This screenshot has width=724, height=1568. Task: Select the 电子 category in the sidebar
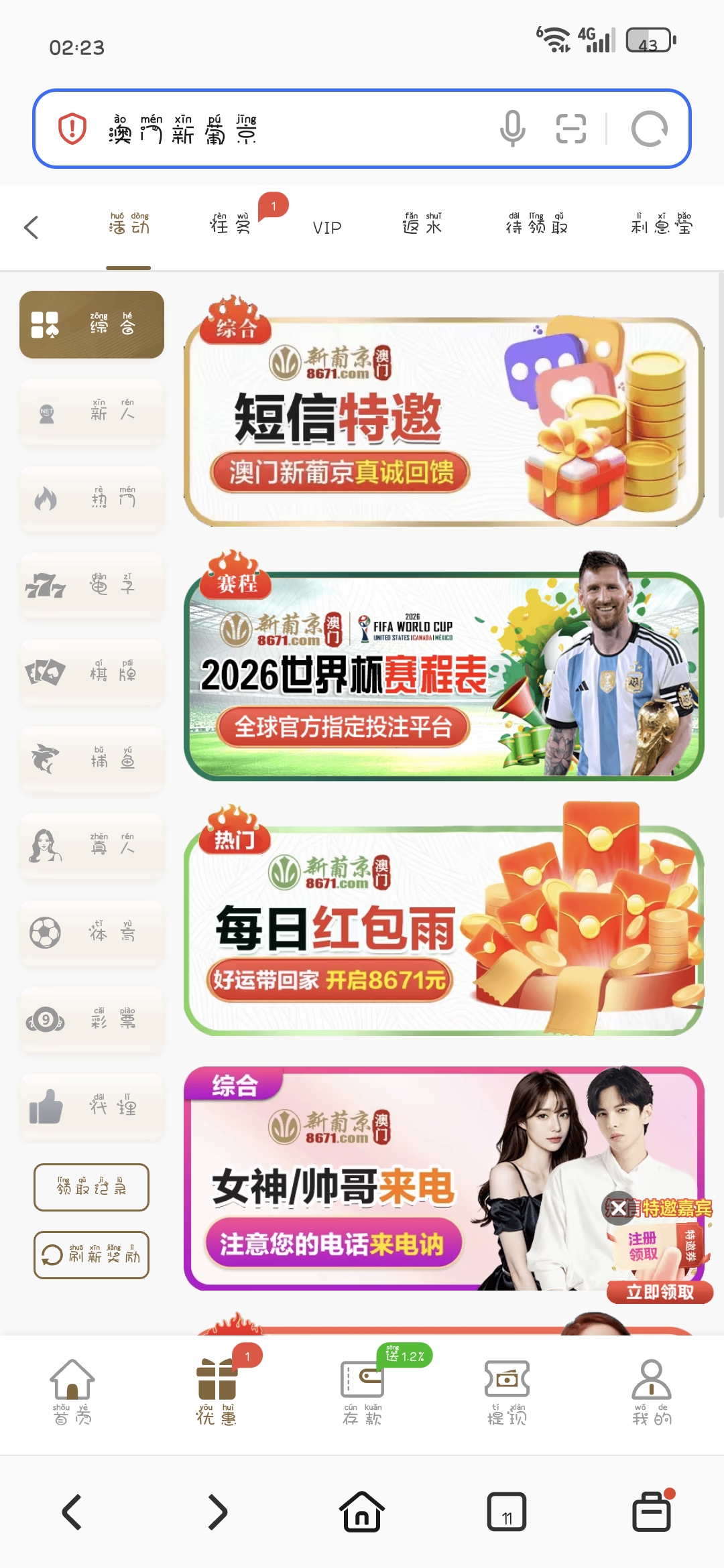click(x=92, y=586)
